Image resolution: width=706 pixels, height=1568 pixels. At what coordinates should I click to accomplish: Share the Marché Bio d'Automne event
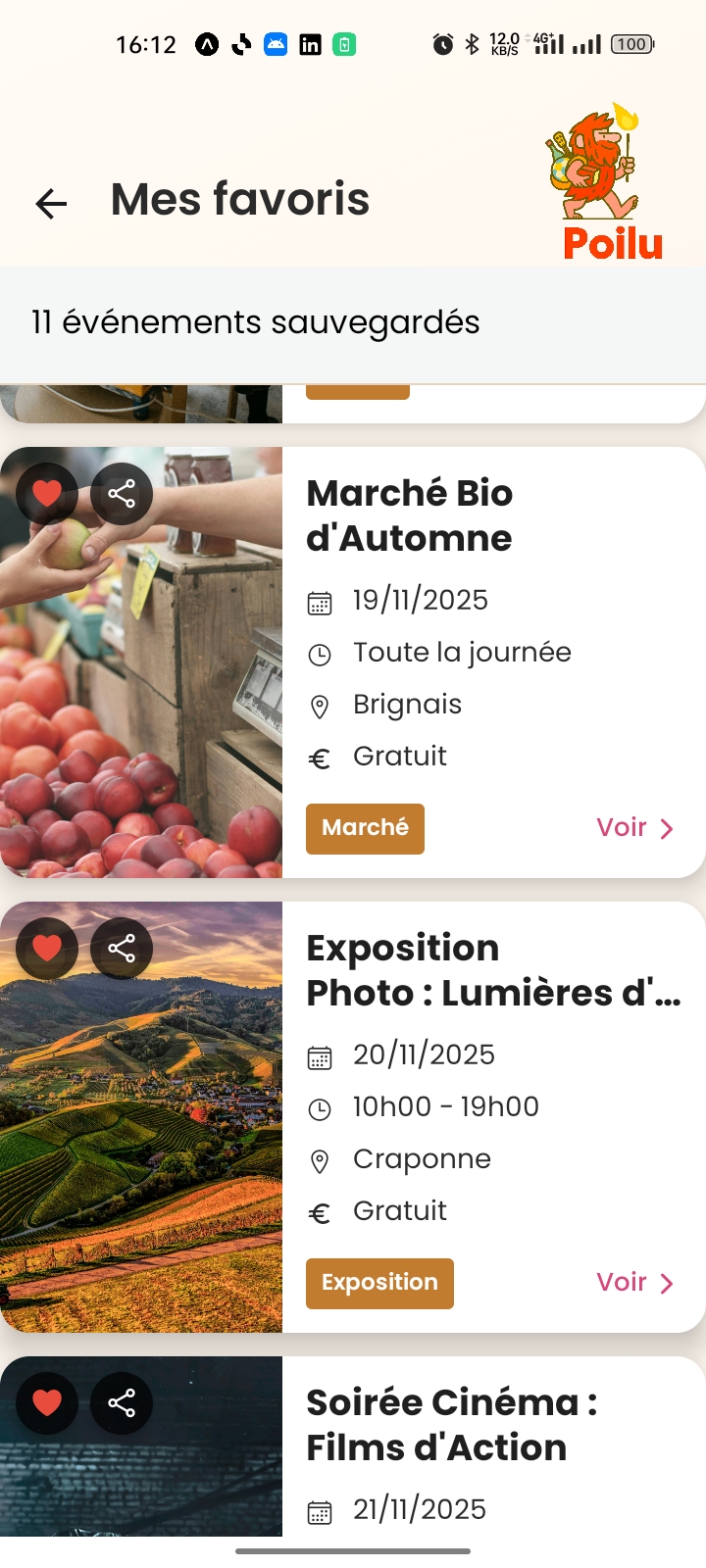coord(122,493)
